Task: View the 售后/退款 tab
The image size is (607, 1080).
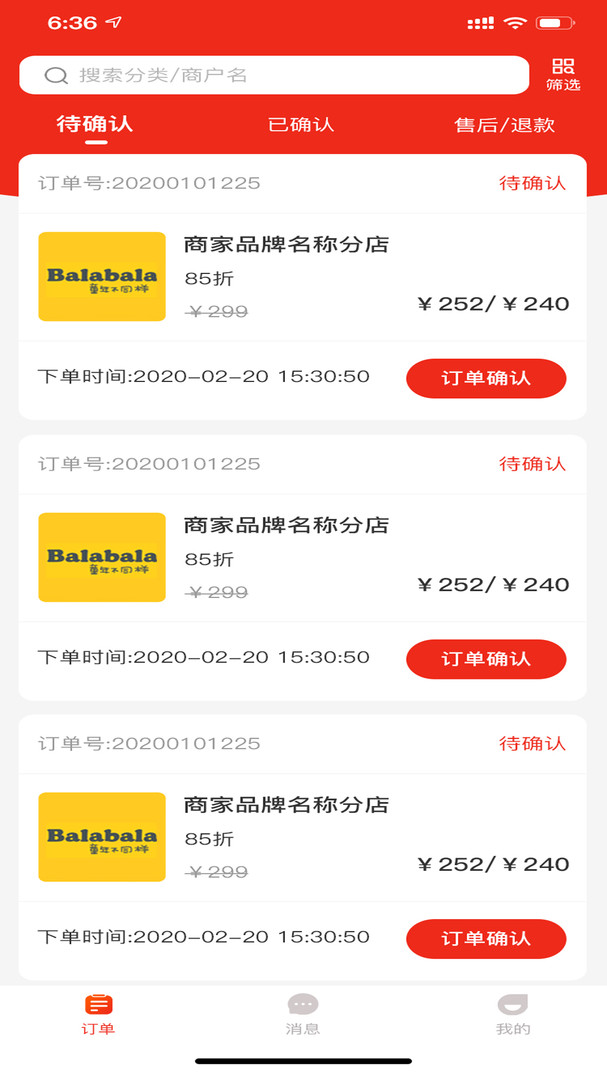Action: pos(504,125)
